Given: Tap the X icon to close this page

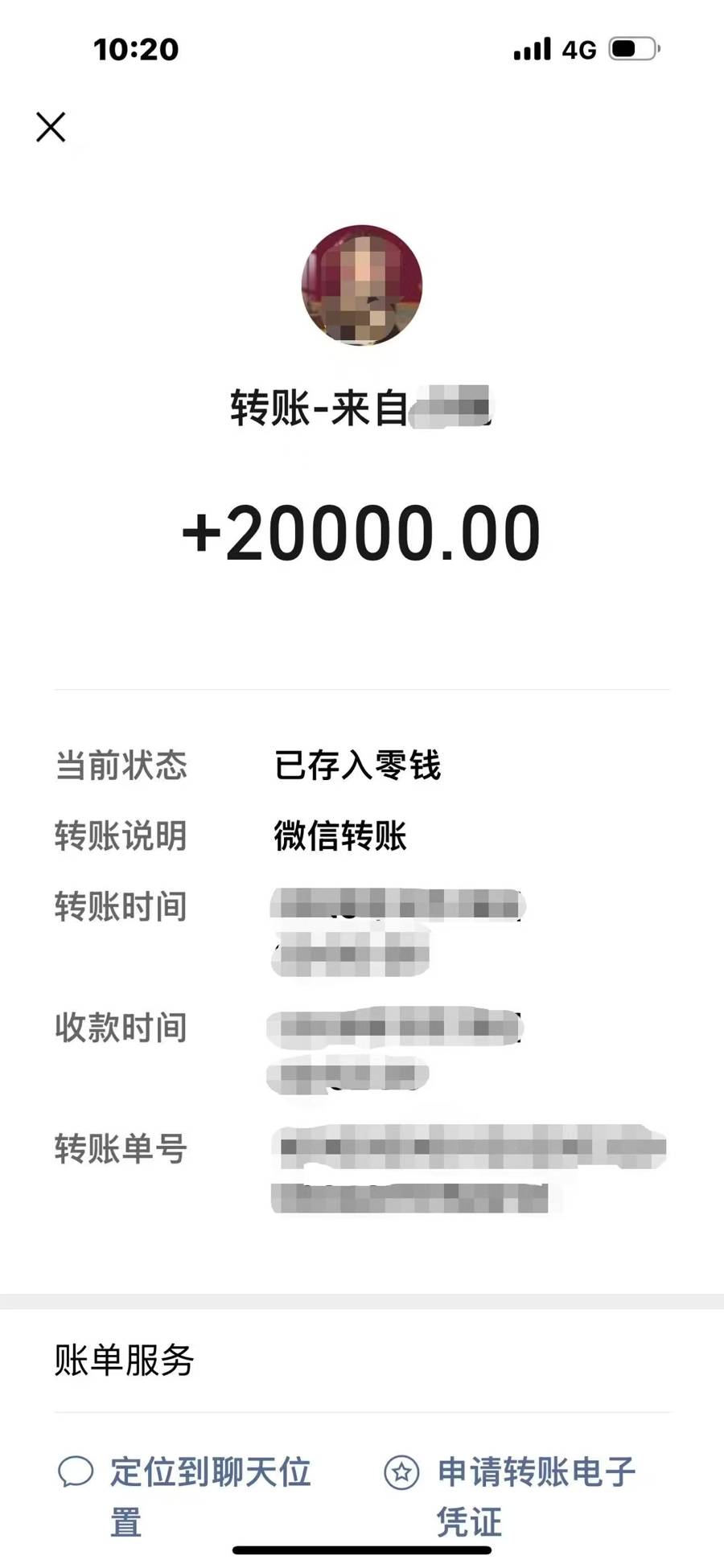Looking at the screenshot, I should (50, 127).
